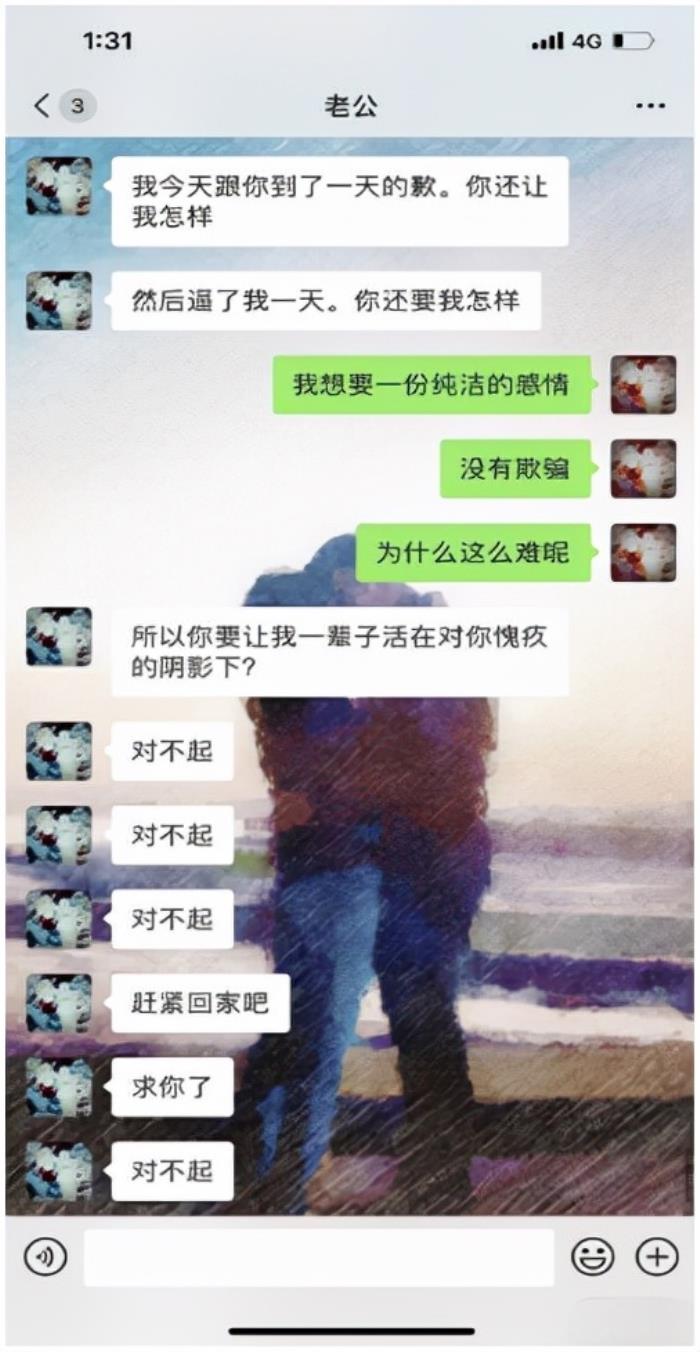Go back to the chat list
The image size is (700, 1352).
coord(43,106)
